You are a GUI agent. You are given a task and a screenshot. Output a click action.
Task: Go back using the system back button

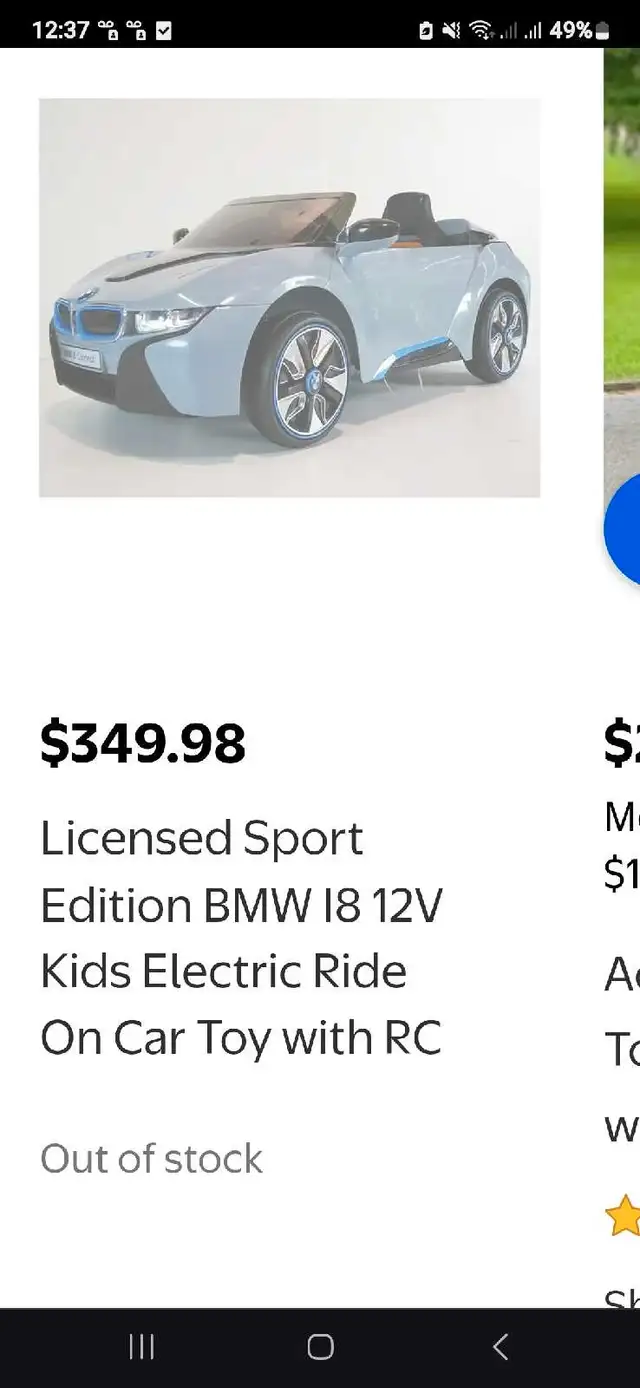click(x=501, y=1347)
